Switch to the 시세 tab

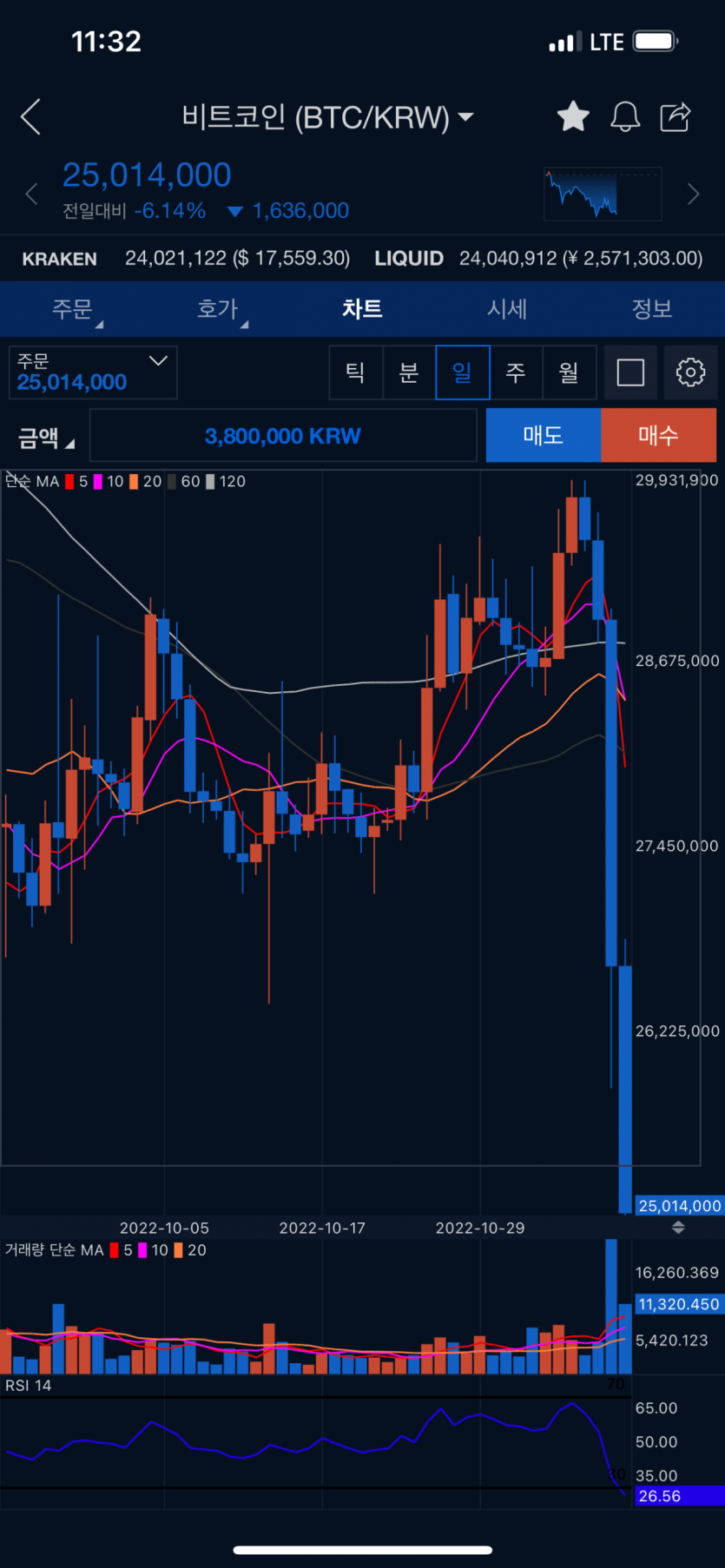tap(507, 309)
